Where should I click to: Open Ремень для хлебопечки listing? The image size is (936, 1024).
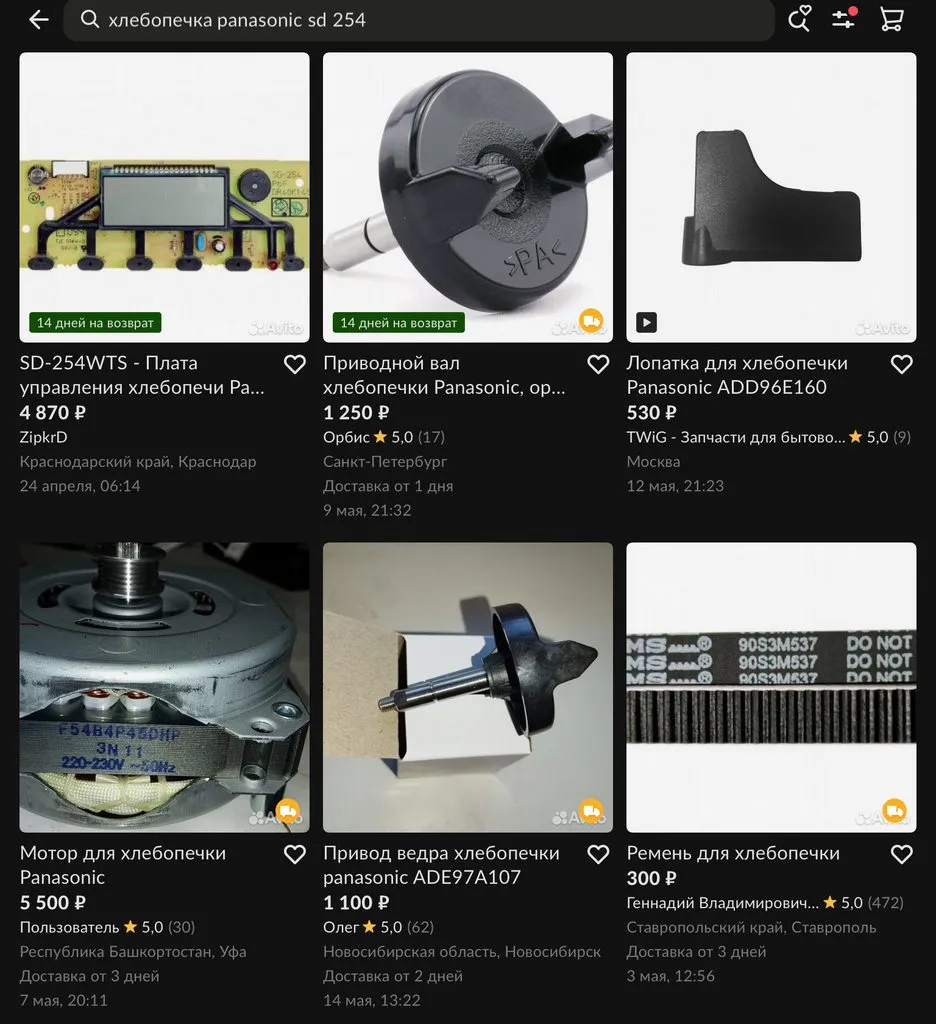point(770,687)
